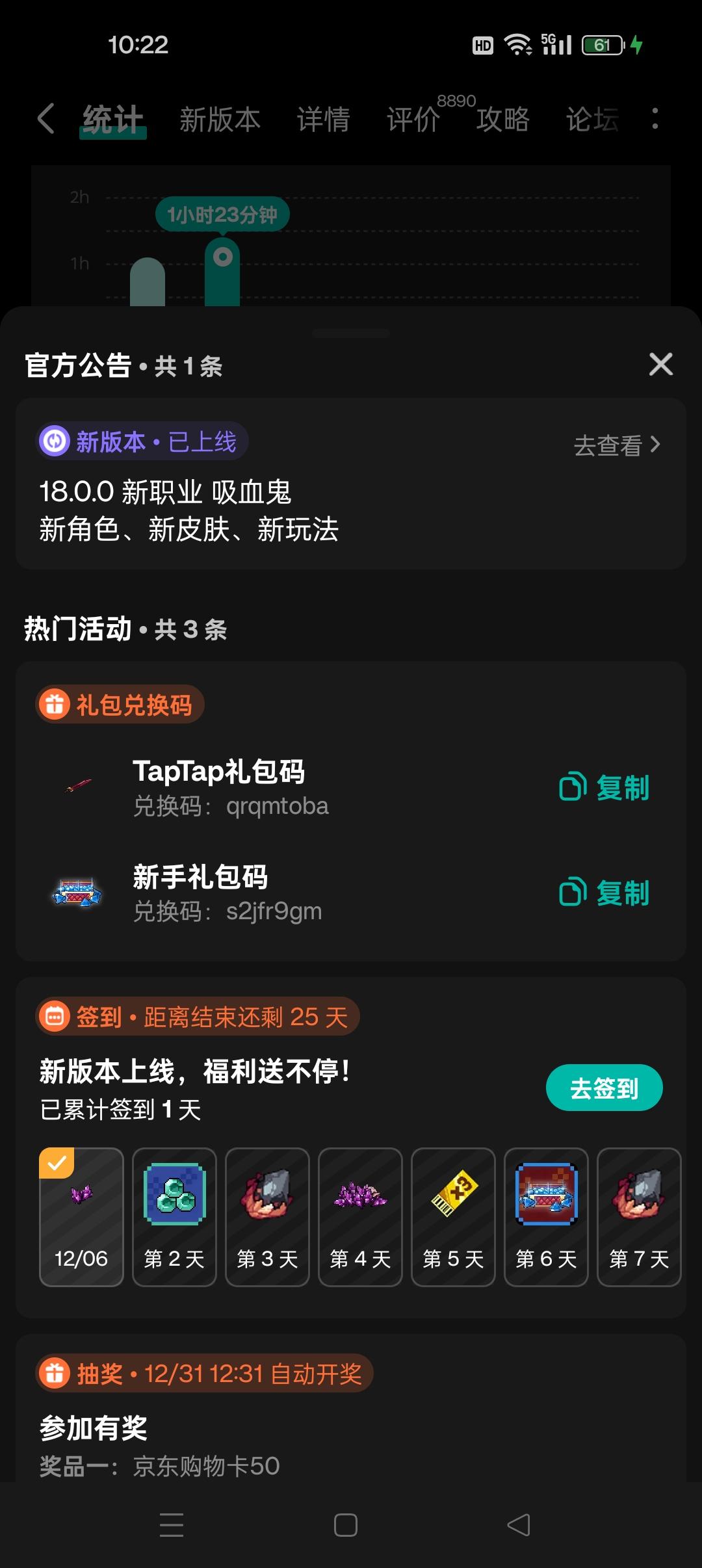Image resolution: width=702 pixels, height=1568 pixels.
Task: Dismiss the 官方公告 panel with the X
Action: click(x=660, y=365)
